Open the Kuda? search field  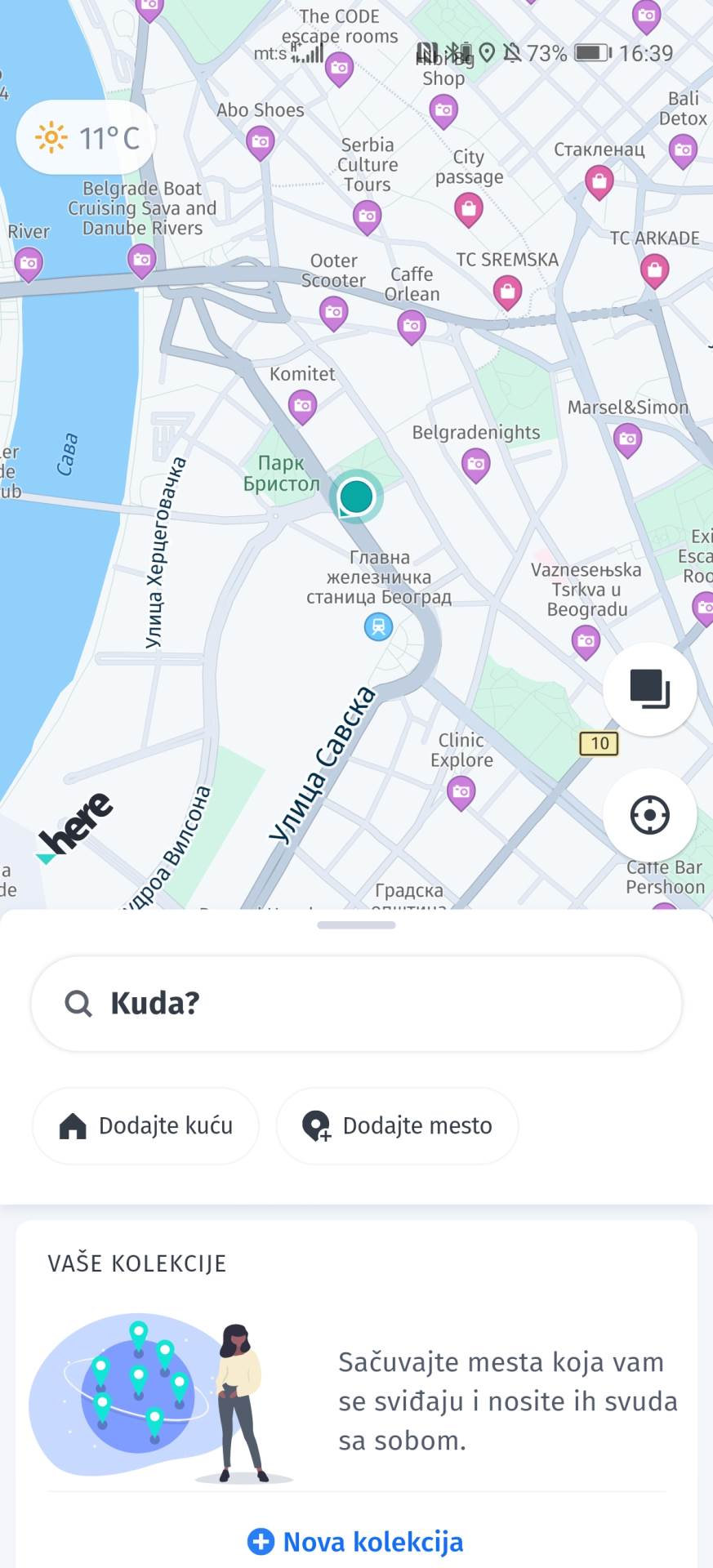pyautogui.click(x=356, y=1003)
